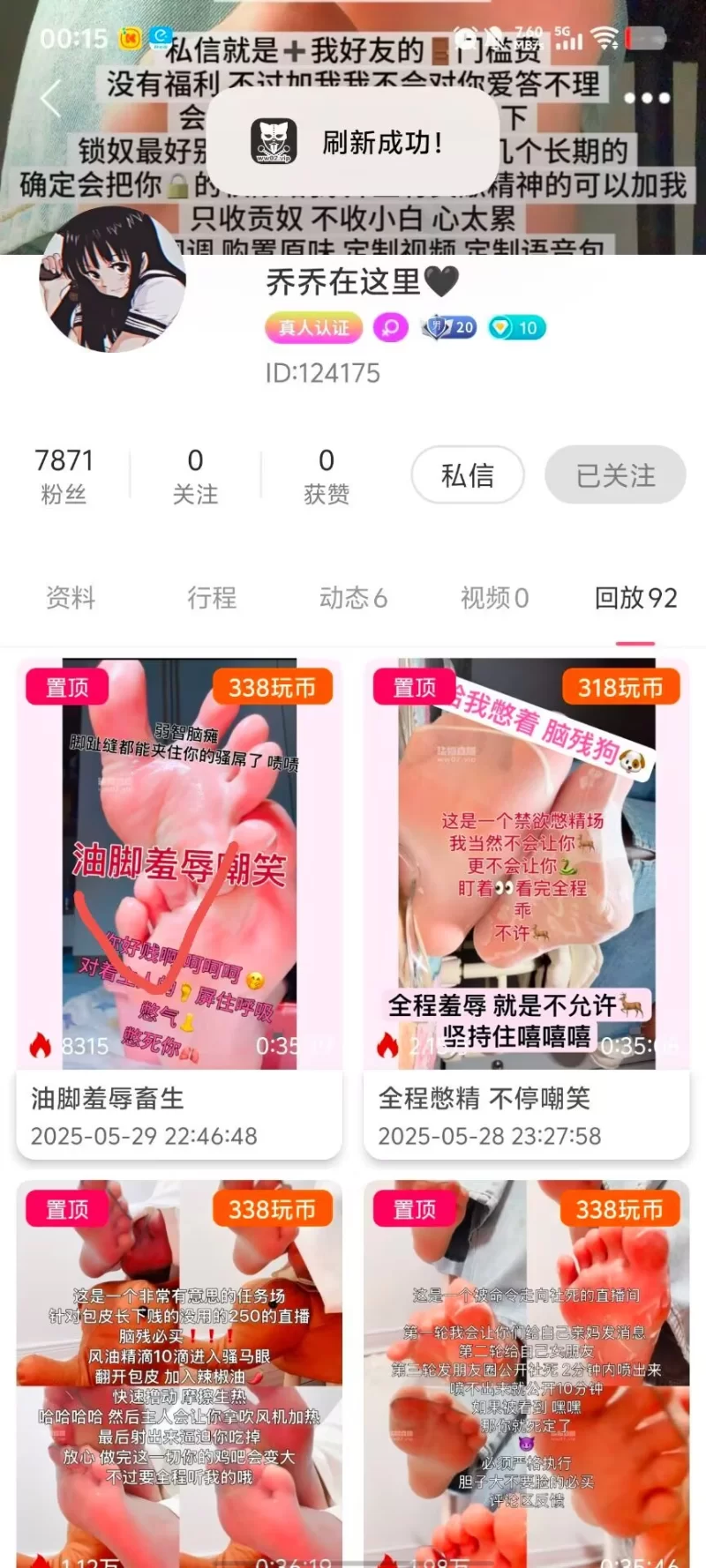View the 7871 粉丝 followers list
The image size is (706, 1568).
64,475
